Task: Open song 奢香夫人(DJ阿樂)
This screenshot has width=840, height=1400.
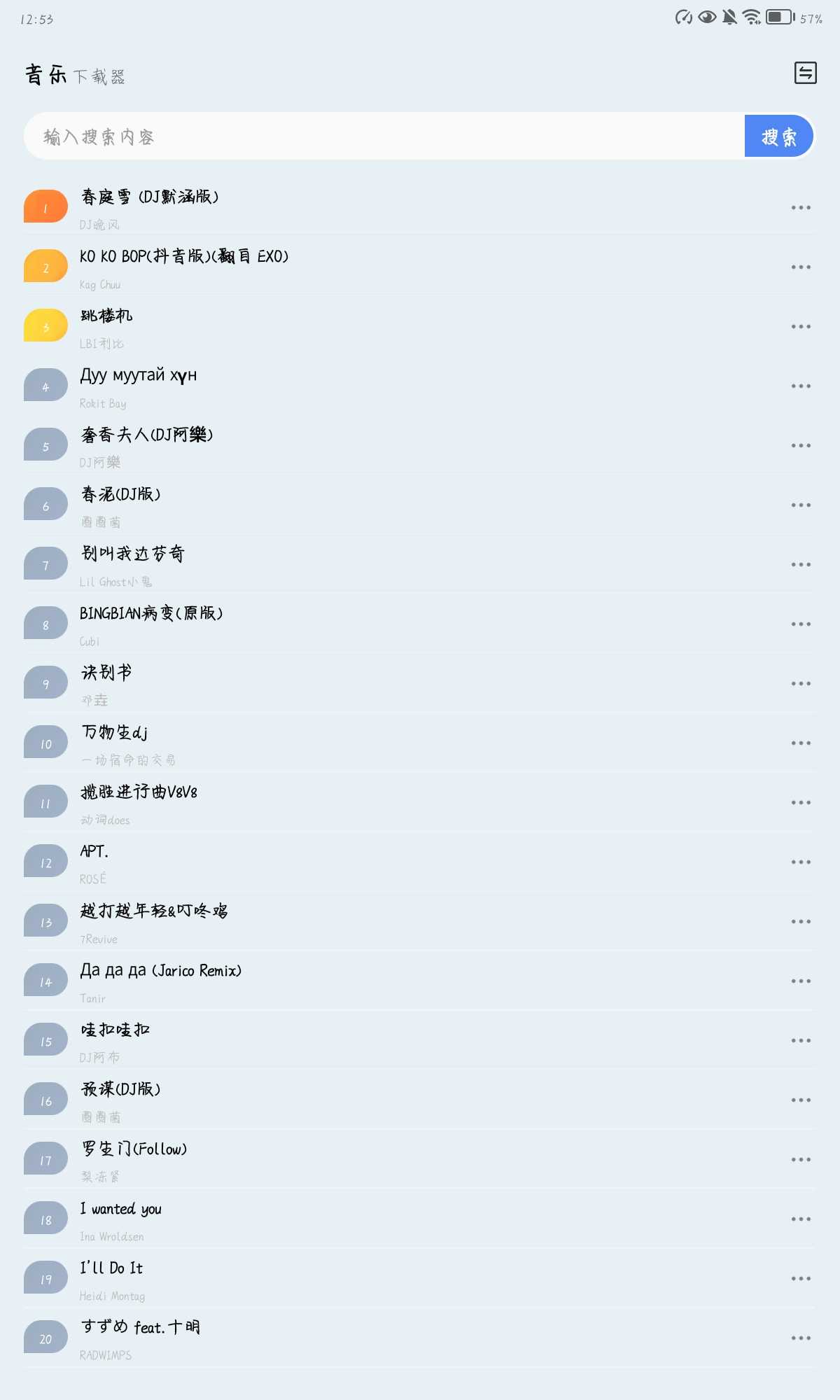Action: point(420,446)
